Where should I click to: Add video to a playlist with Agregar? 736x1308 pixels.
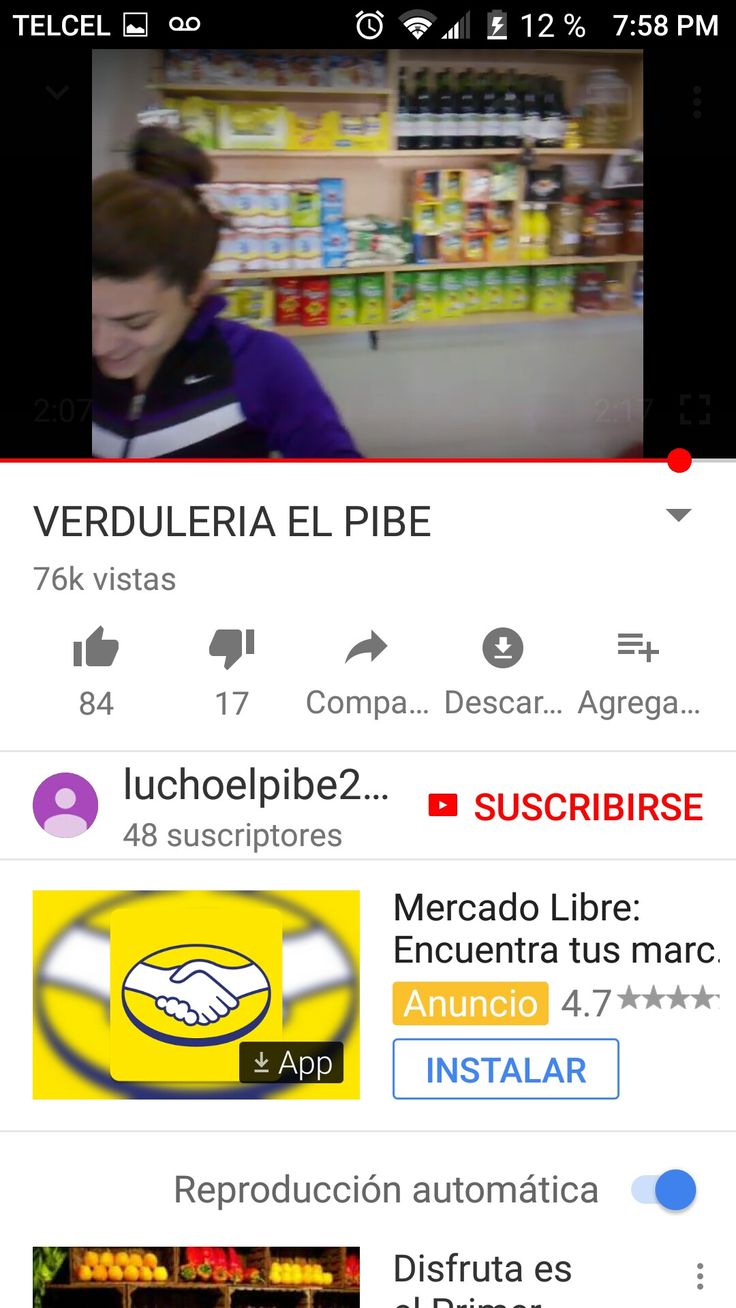click(x=638, y=650)
